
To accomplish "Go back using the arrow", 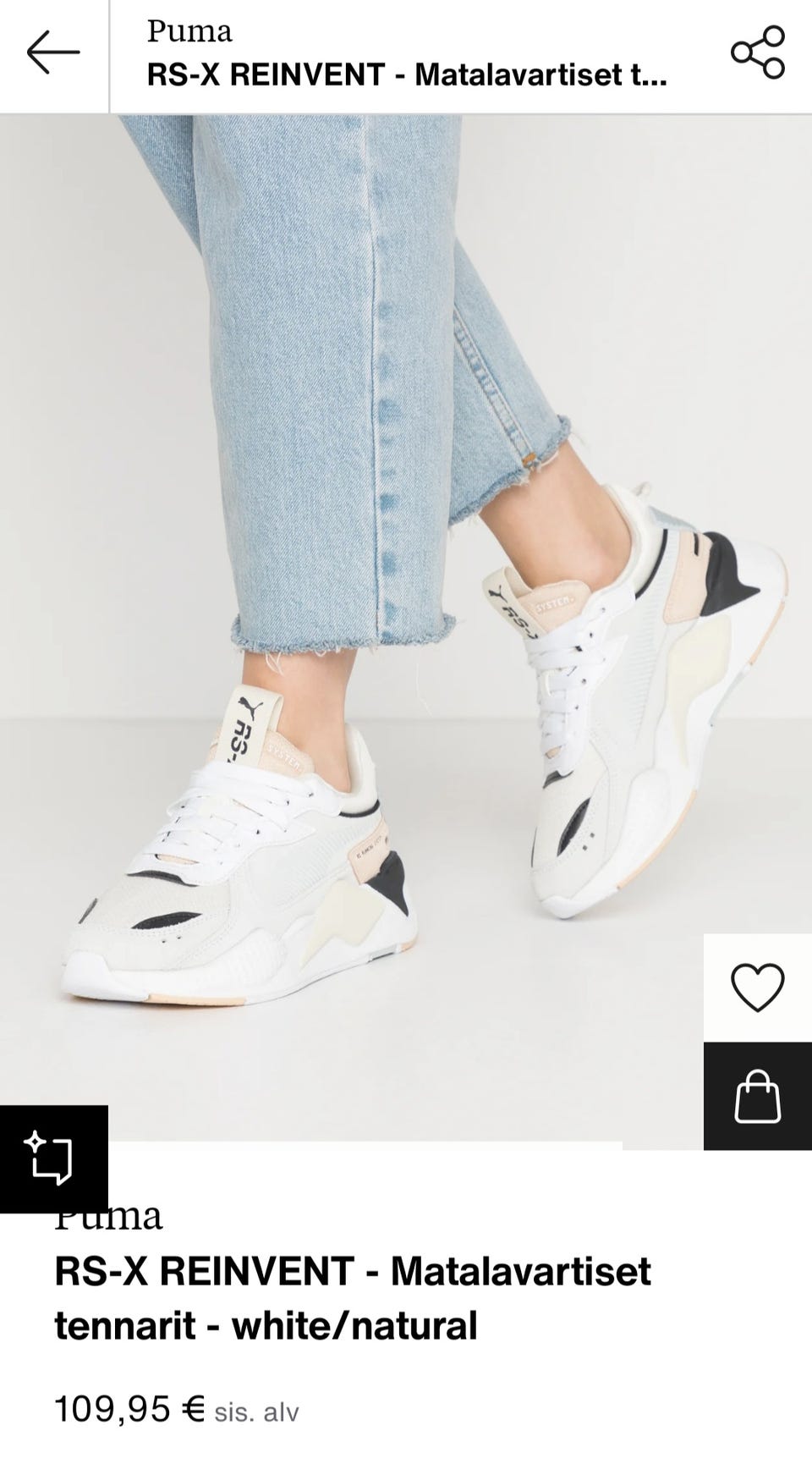I will pos(52,53).
